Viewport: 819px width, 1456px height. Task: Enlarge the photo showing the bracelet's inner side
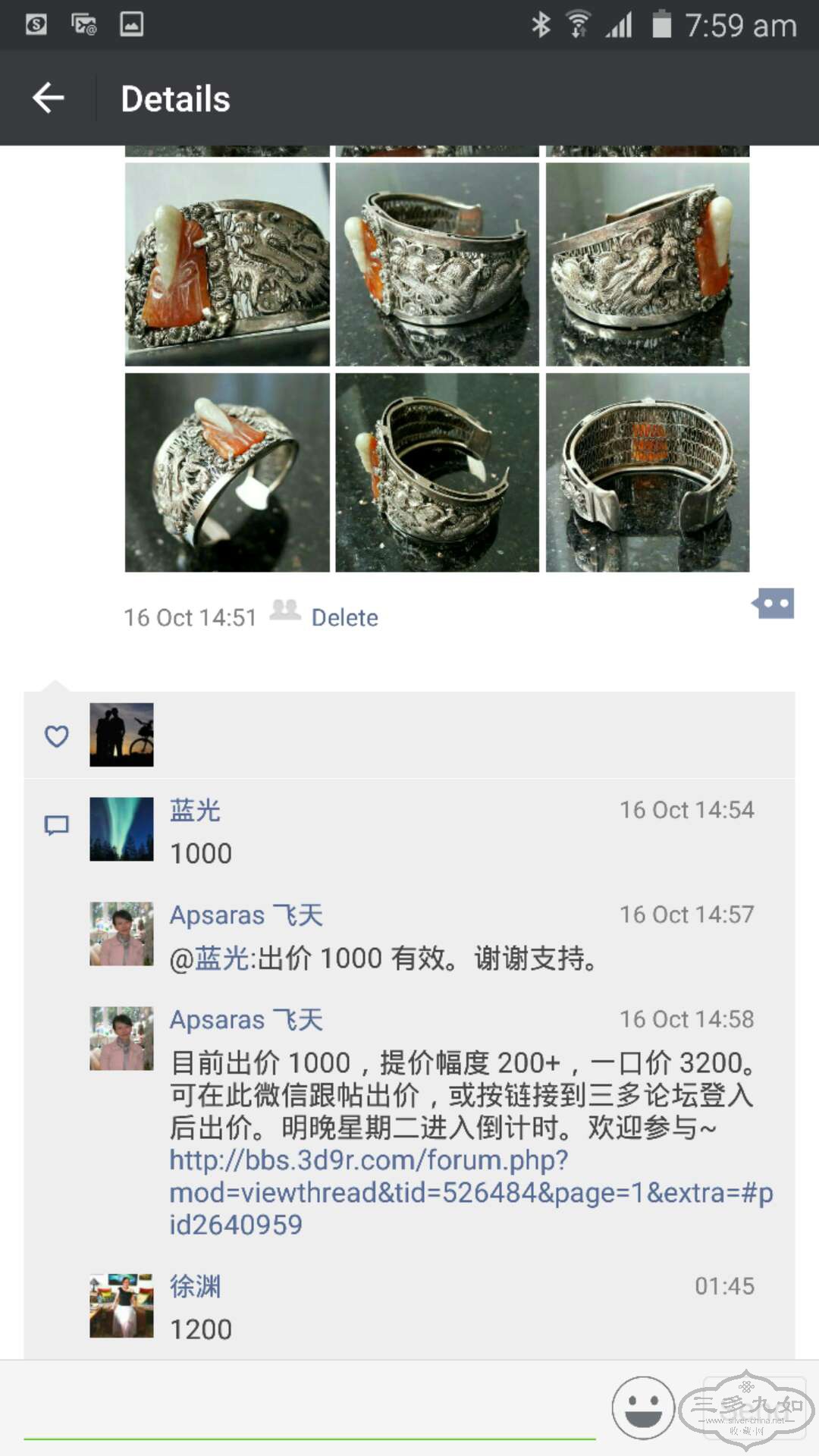coord(648,472)
